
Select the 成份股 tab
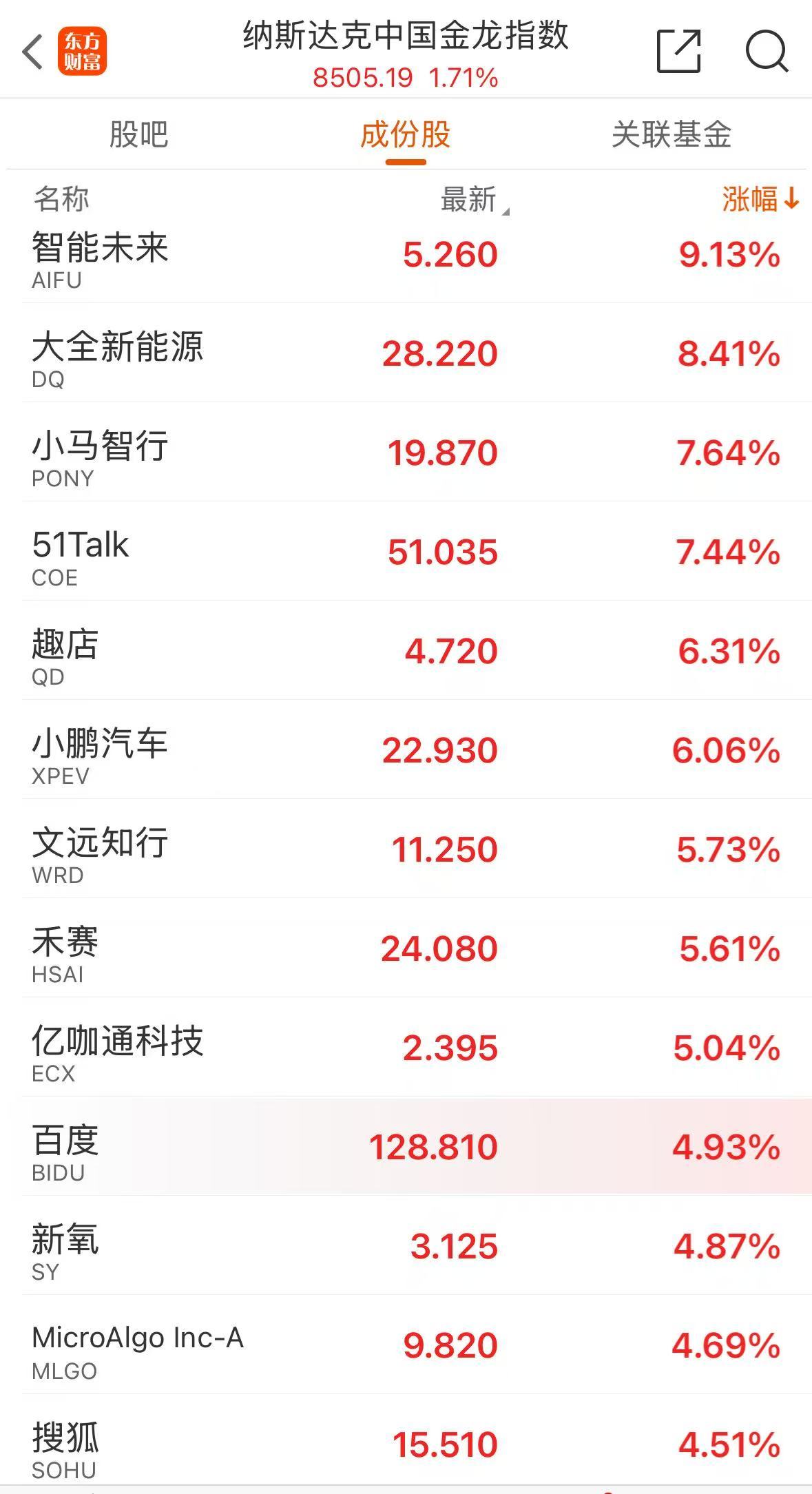tap(405, 134)
